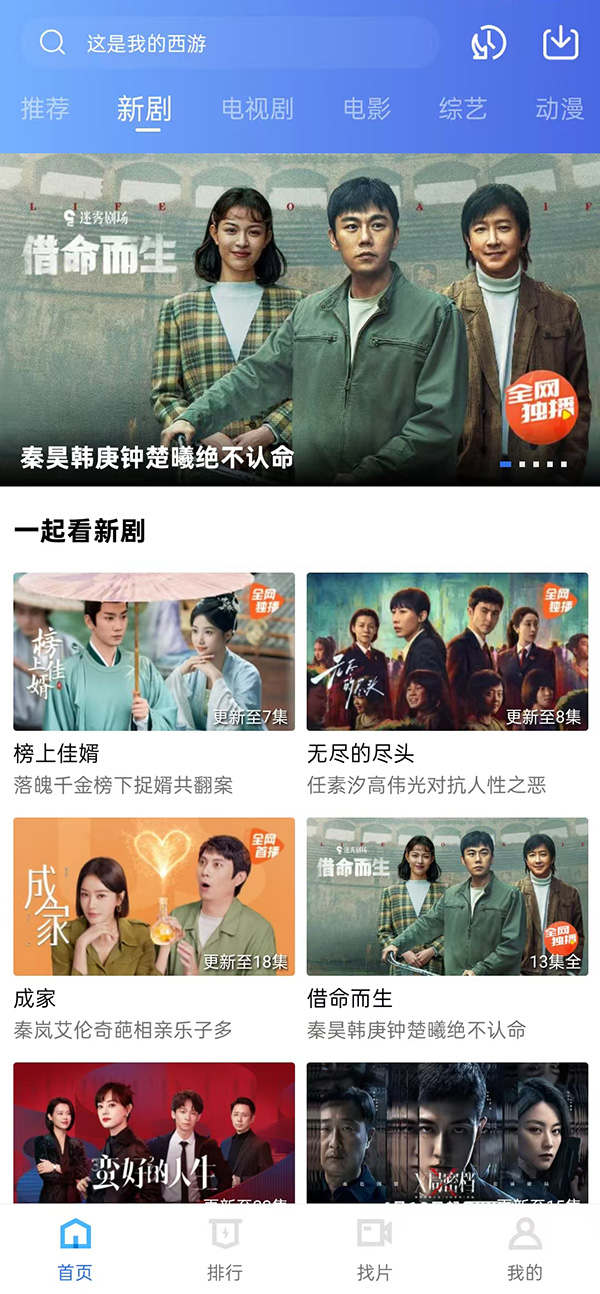
Task: Select the 电影 tab
Action: [x=366, y=109]
